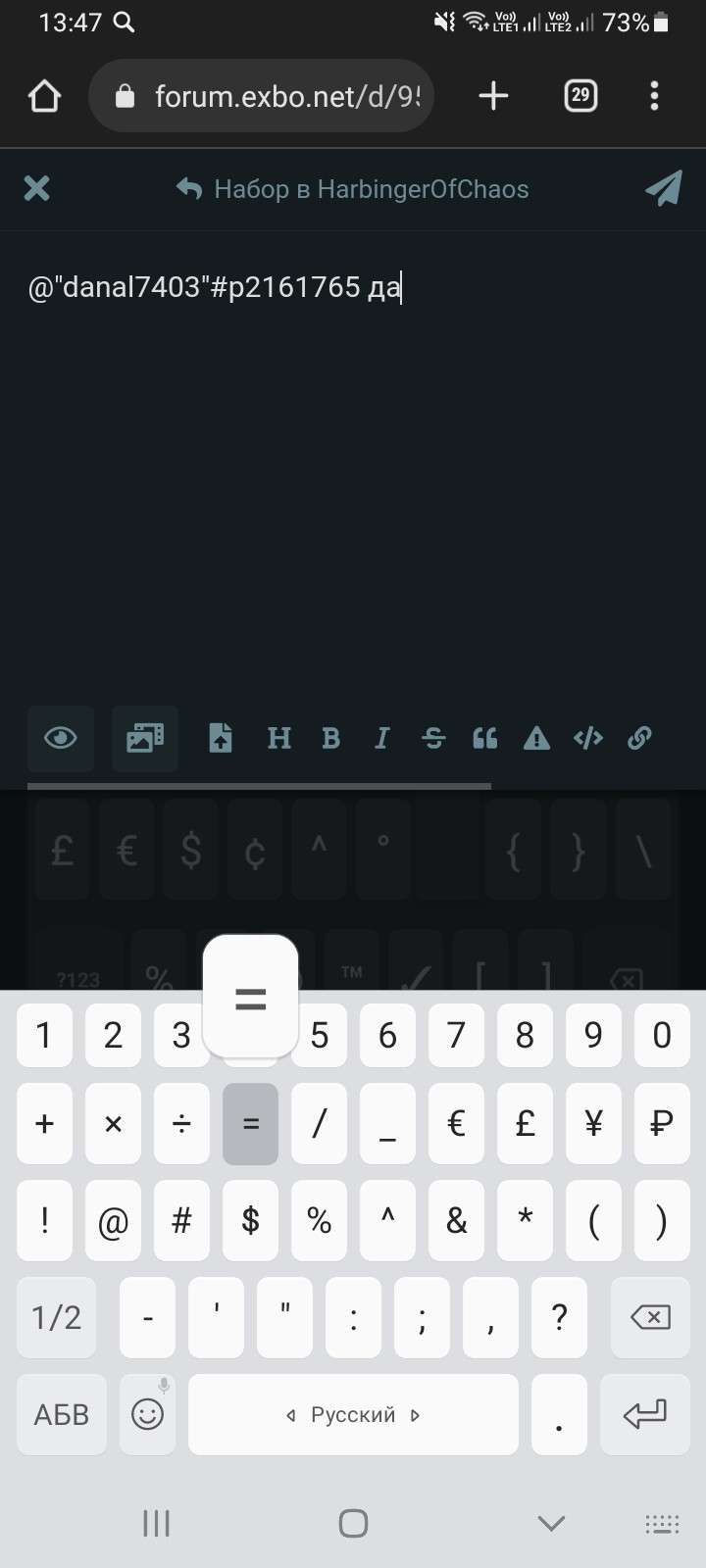
Task: Open browser home page
Action: point(44,96)
